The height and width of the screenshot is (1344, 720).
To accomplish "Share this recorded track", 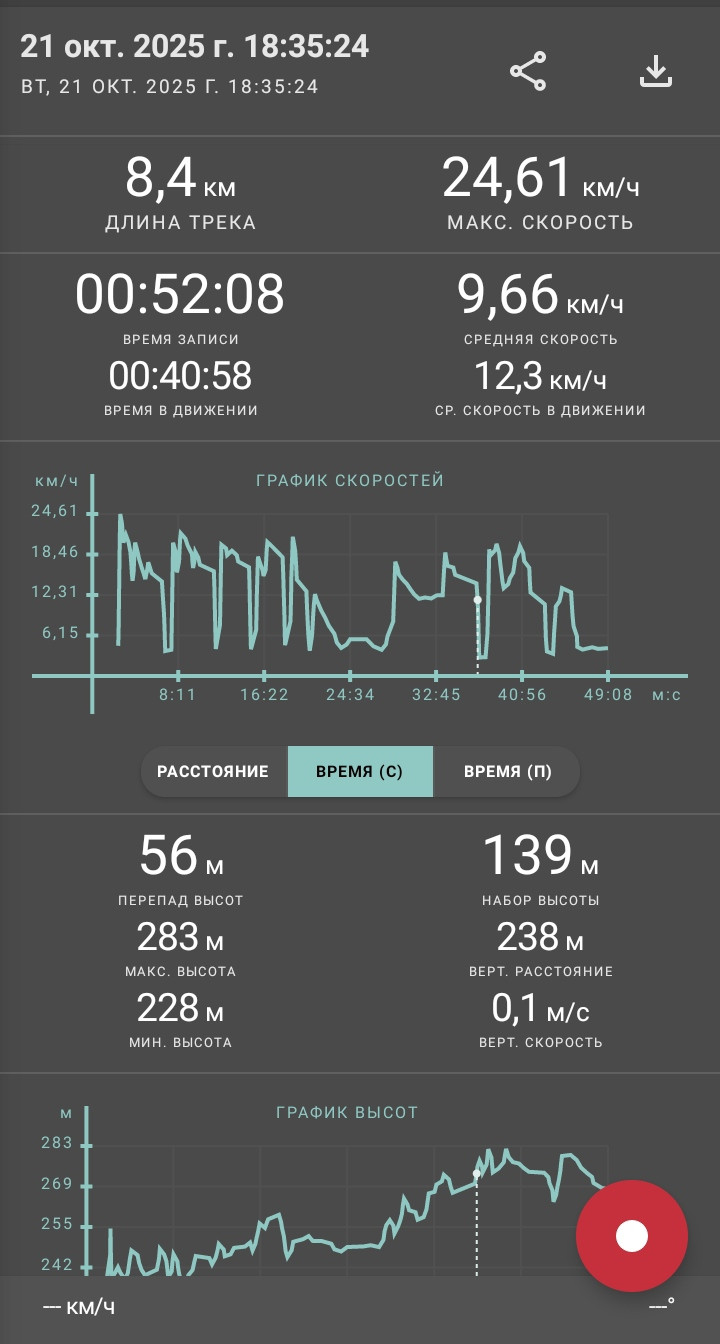I will click(x=528, y=72).
